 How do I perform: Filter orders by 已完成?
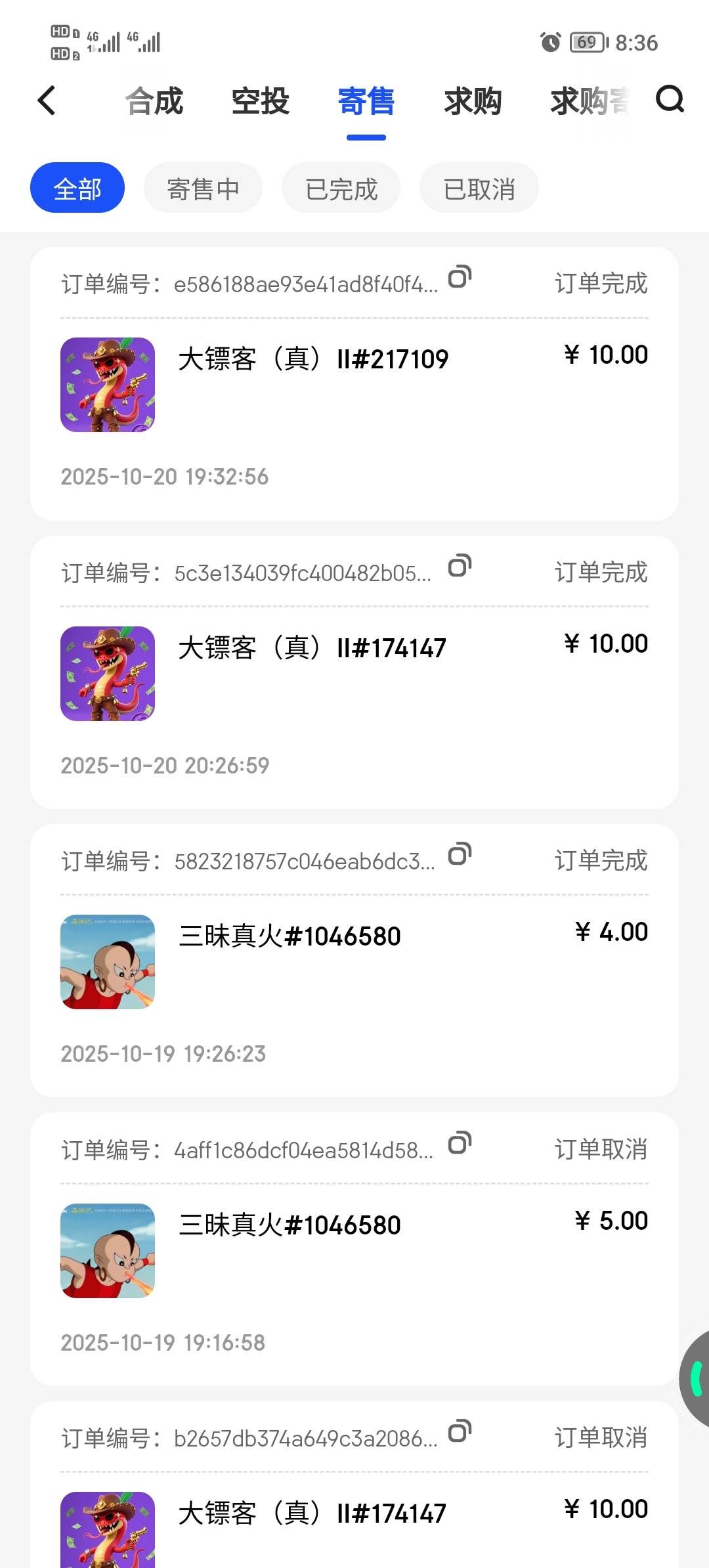[x=341, y=188]
